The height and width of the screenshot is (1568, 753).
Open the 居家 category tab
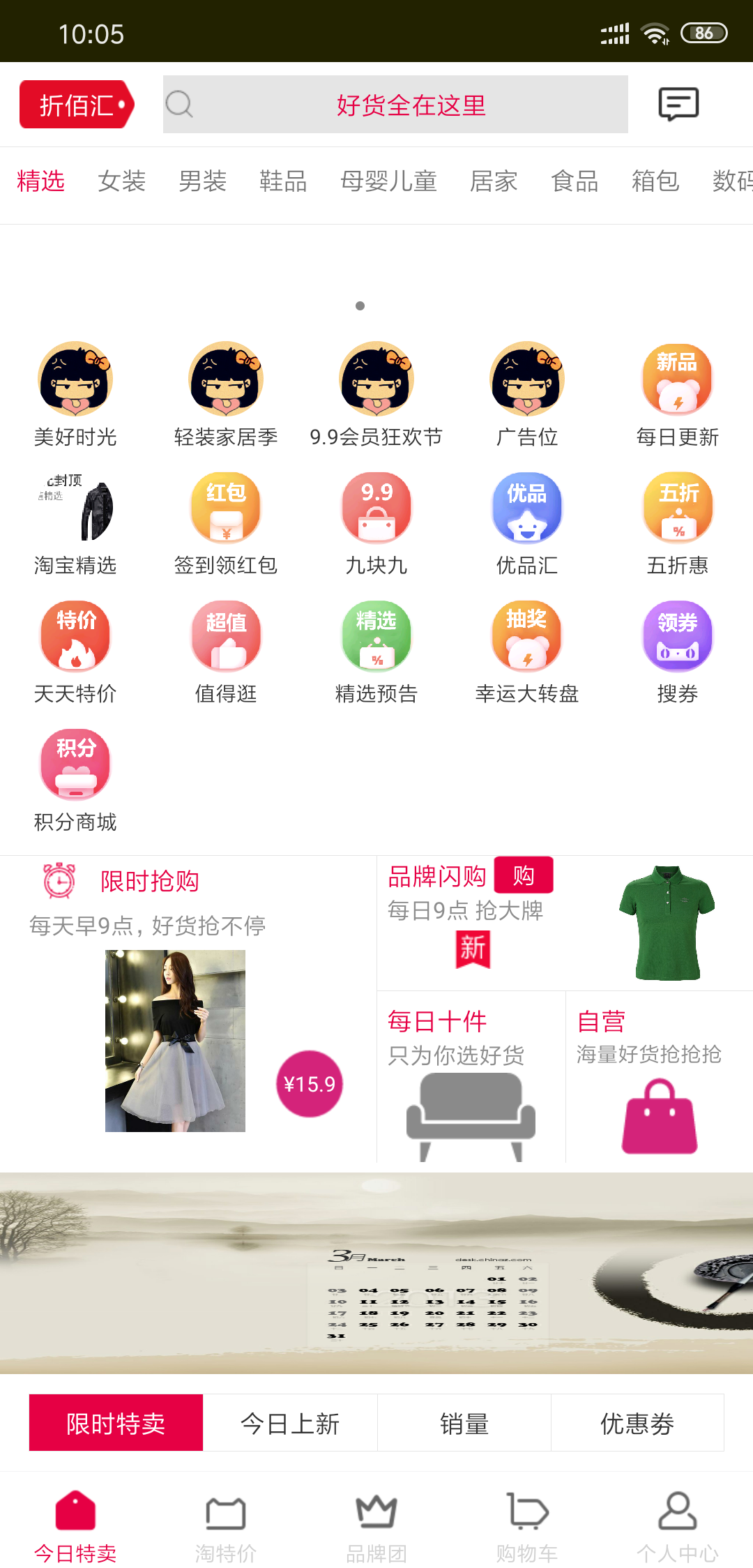point(494,181)
